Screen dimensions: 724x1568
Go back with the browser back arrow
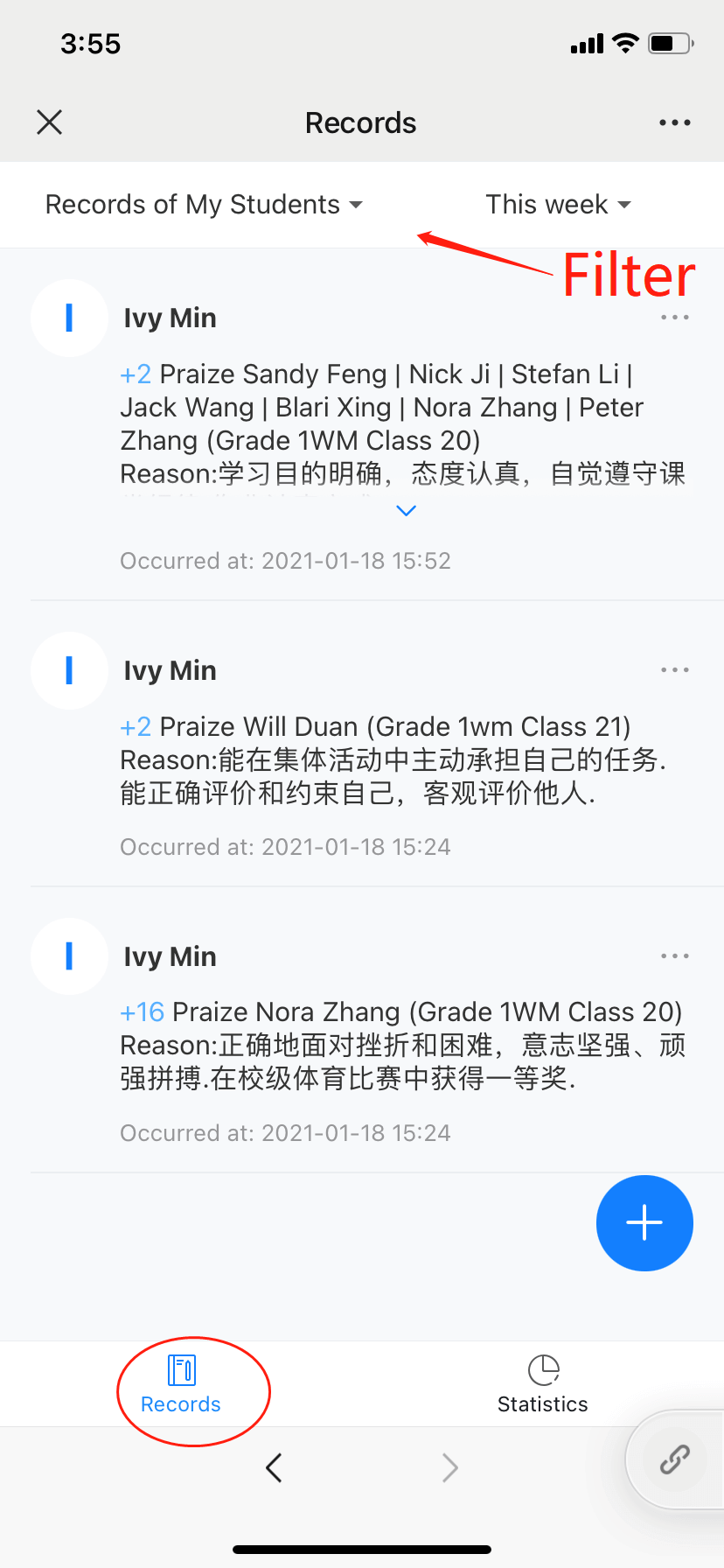coord(274,1467)
